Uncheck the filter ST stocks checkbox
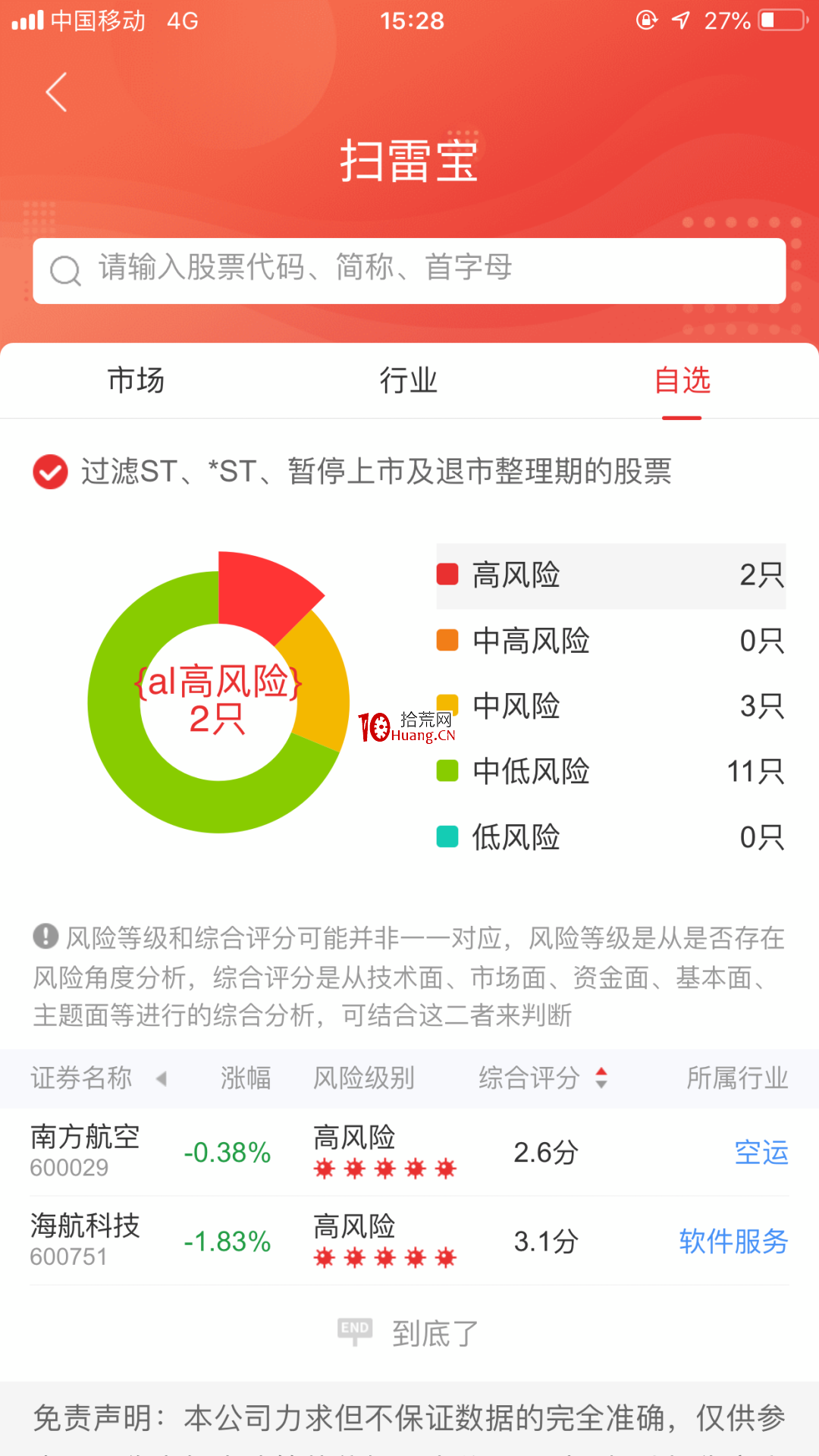The width and height of the screenshot is (819, 1456). tap(51, 472)
